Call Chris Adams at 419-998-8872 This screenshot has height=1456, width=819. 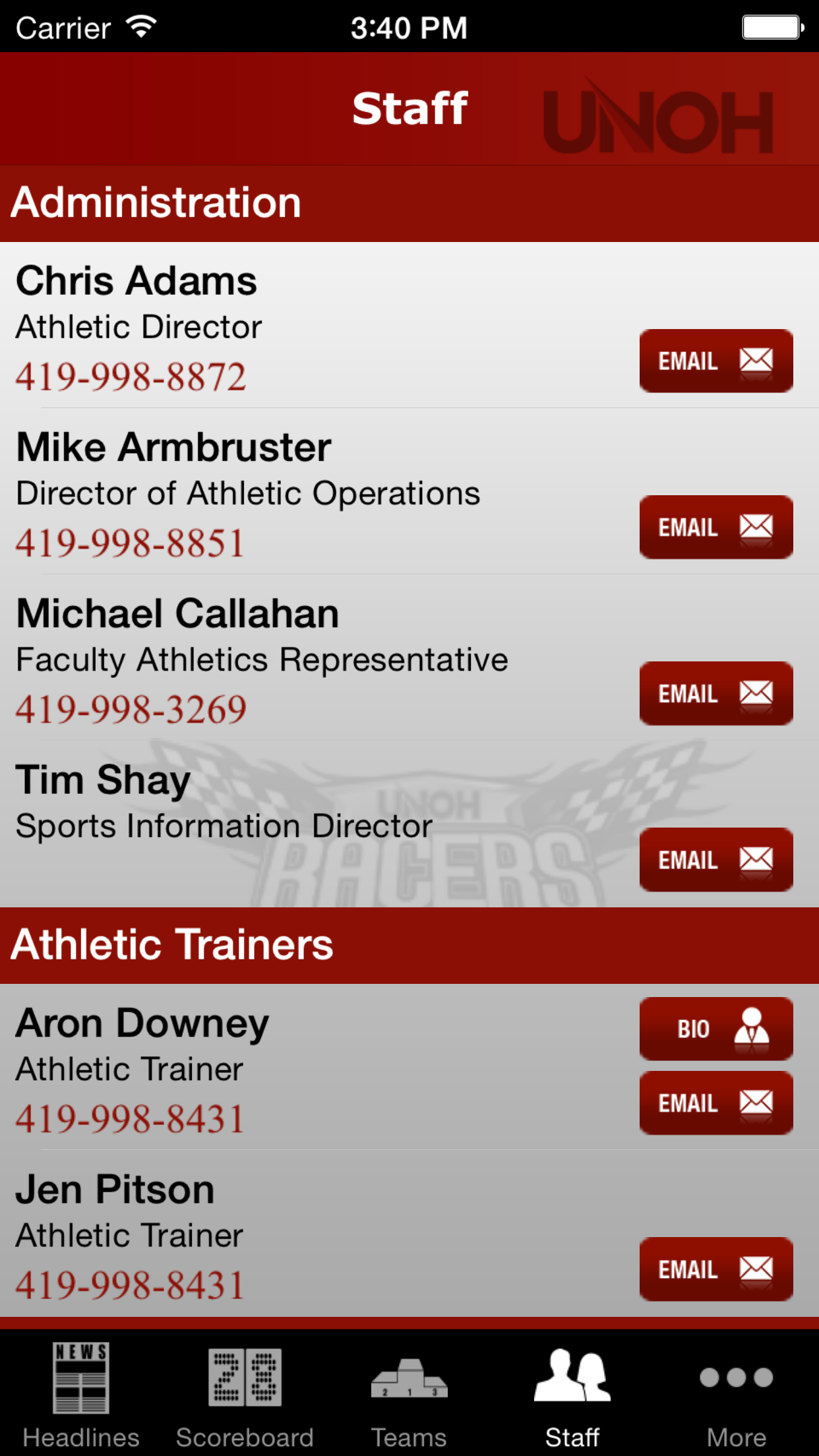(x=131, y=377)
